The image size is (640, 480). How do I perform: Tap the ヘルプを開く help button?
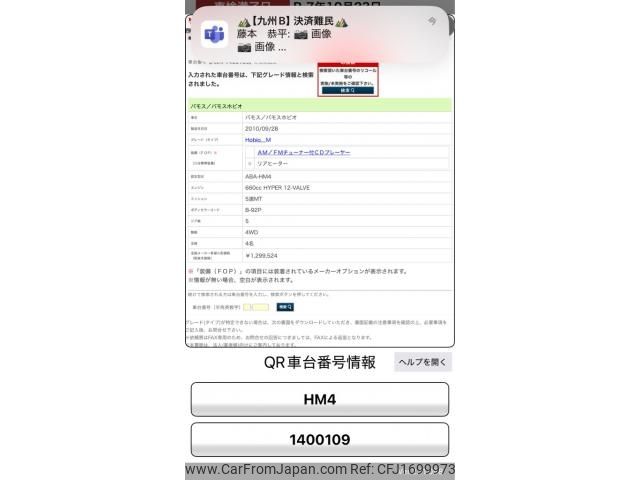pyautogui.click(x=423, y=362)
